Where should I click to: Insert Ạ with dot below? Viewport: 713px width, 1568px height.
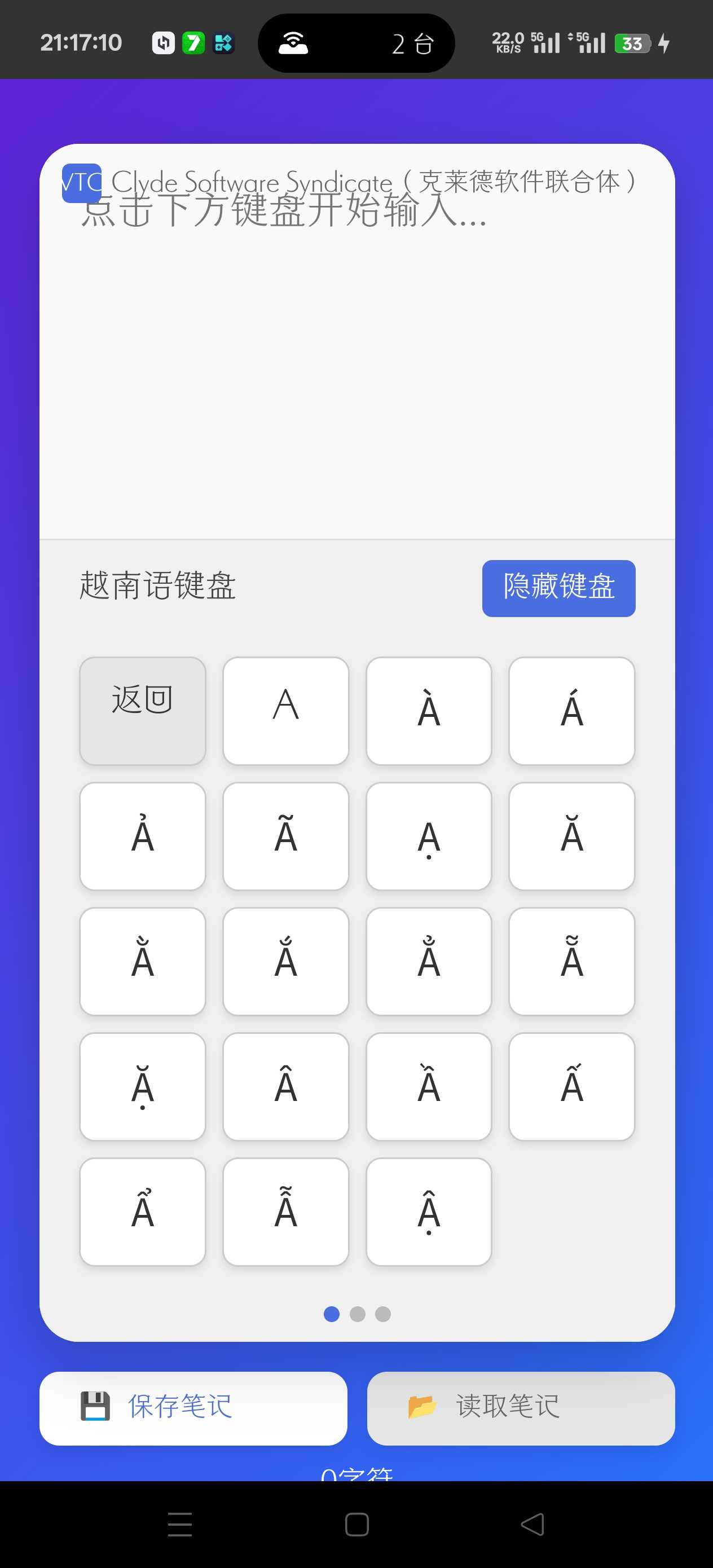click(x=429, y=836)
